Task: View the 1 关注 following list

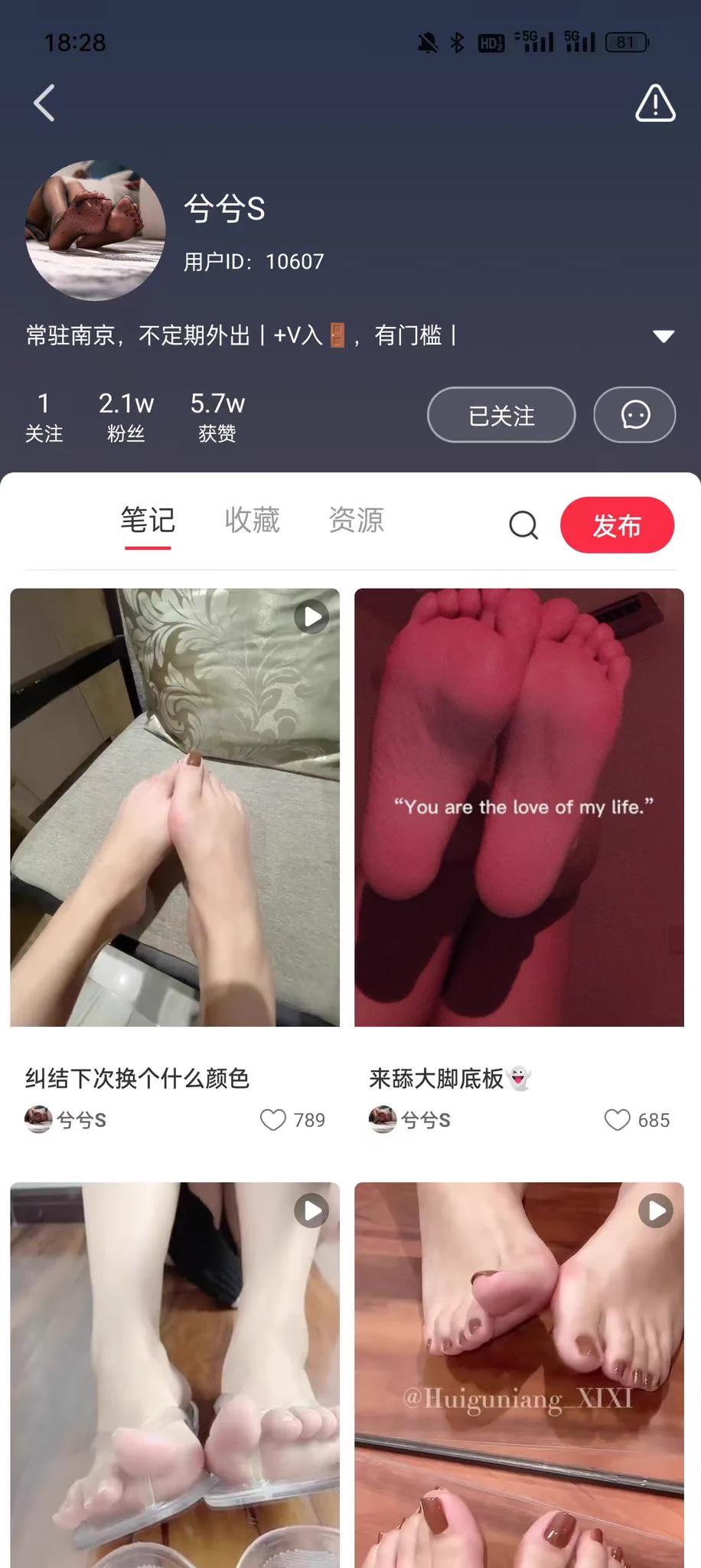Action: click(44, 416)
